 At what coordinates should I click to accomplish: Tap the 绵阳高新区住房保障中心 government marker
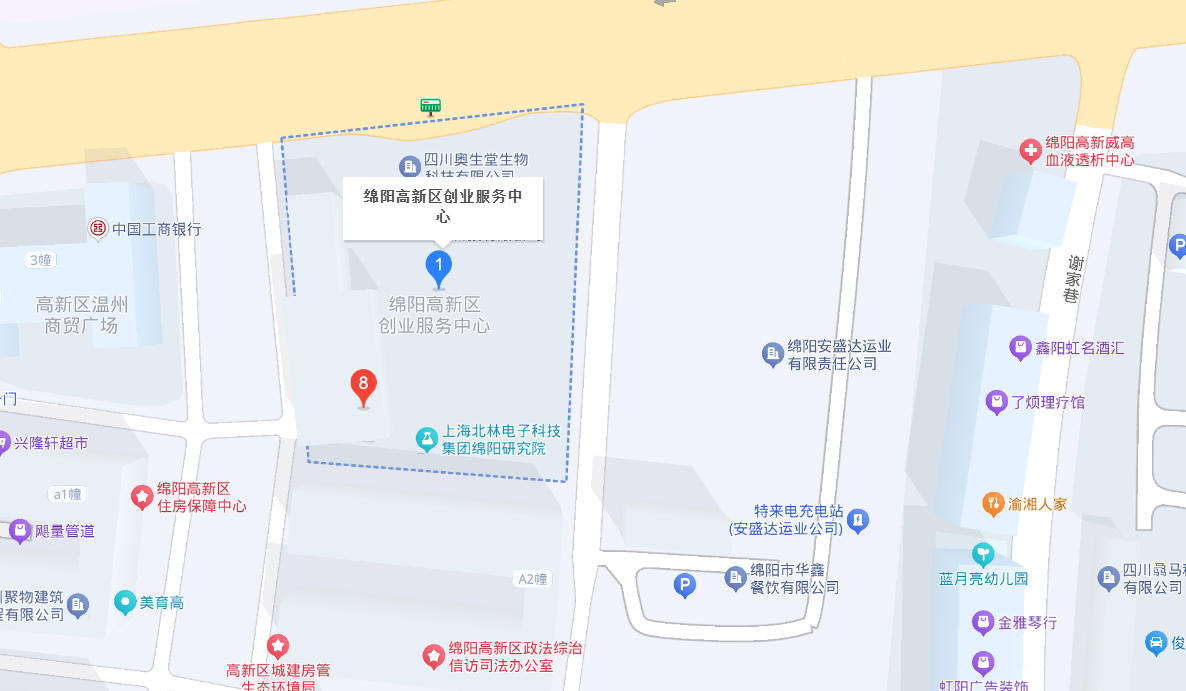point(142,496)
